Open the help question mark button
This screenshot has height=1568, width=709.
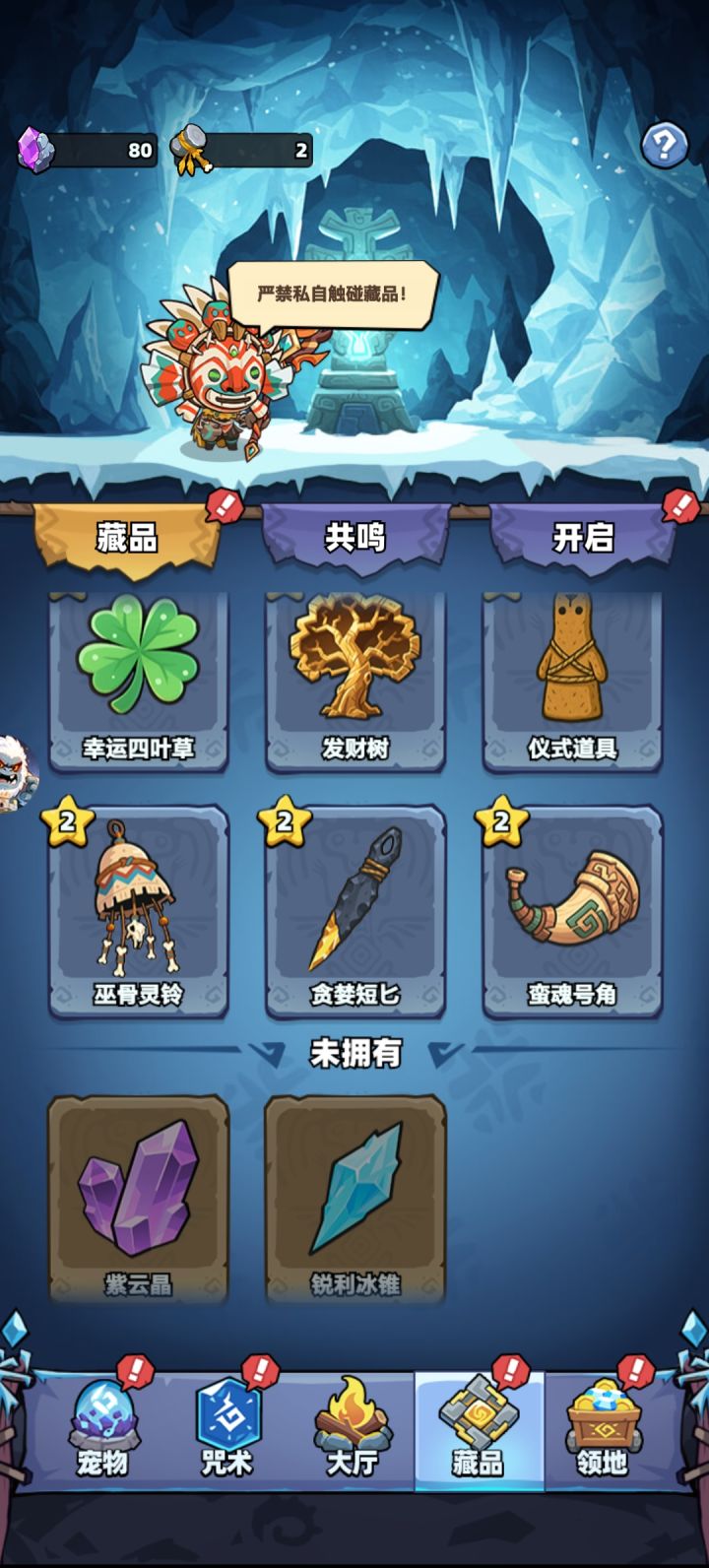666,146
